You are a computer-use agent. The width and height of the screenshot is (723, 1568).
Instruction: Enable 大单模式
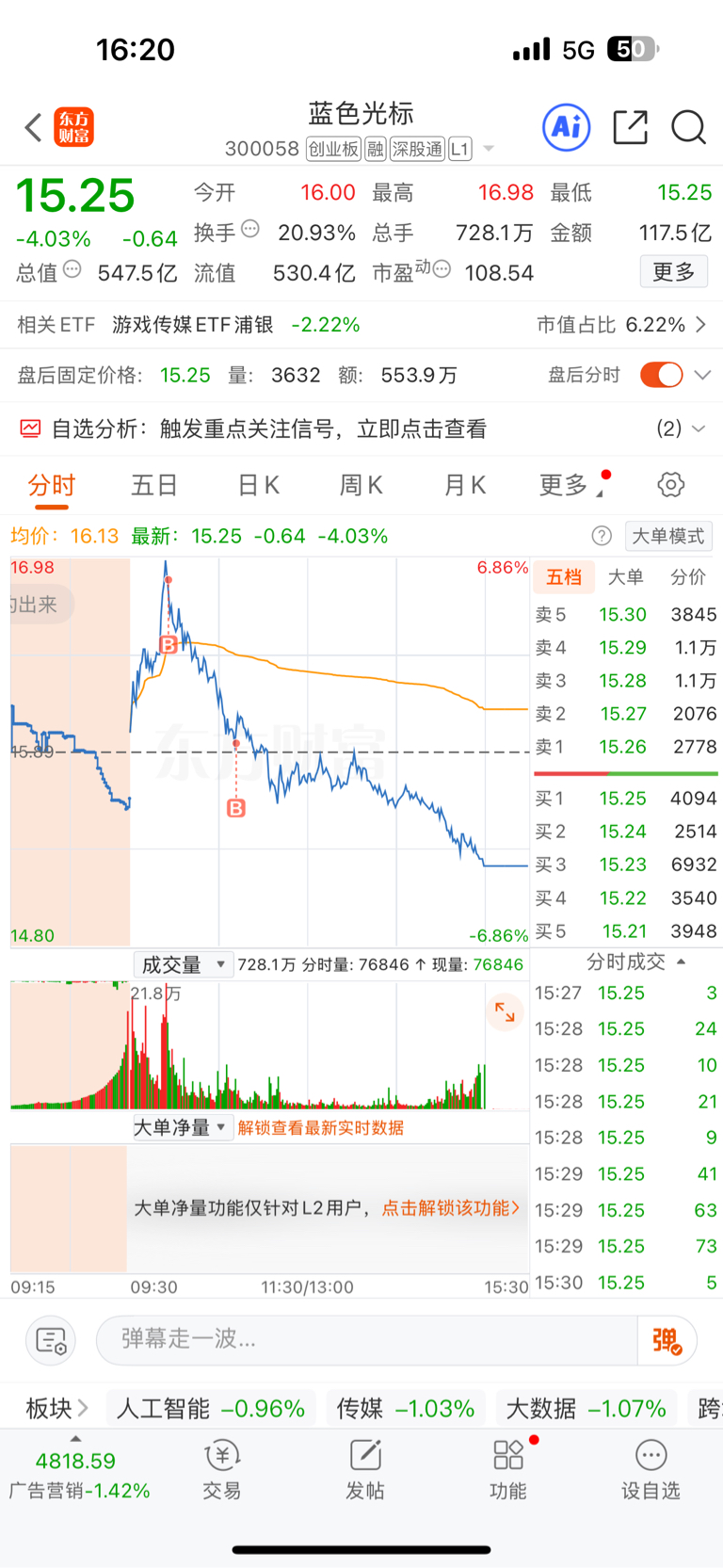tap(668, 536)
